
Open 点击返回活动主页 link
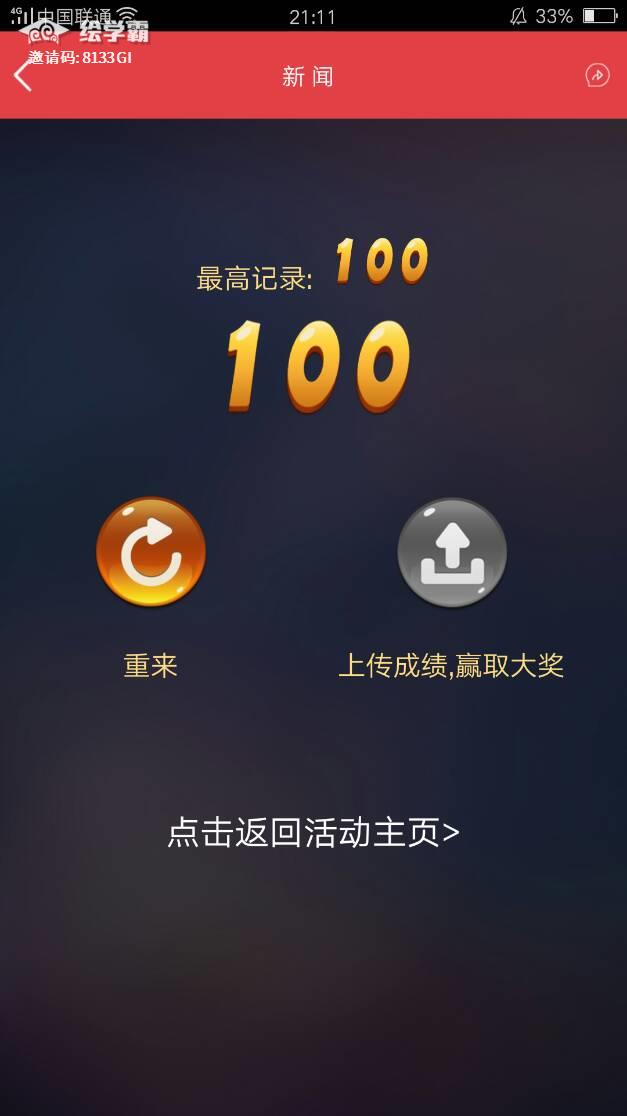[313, 833]
